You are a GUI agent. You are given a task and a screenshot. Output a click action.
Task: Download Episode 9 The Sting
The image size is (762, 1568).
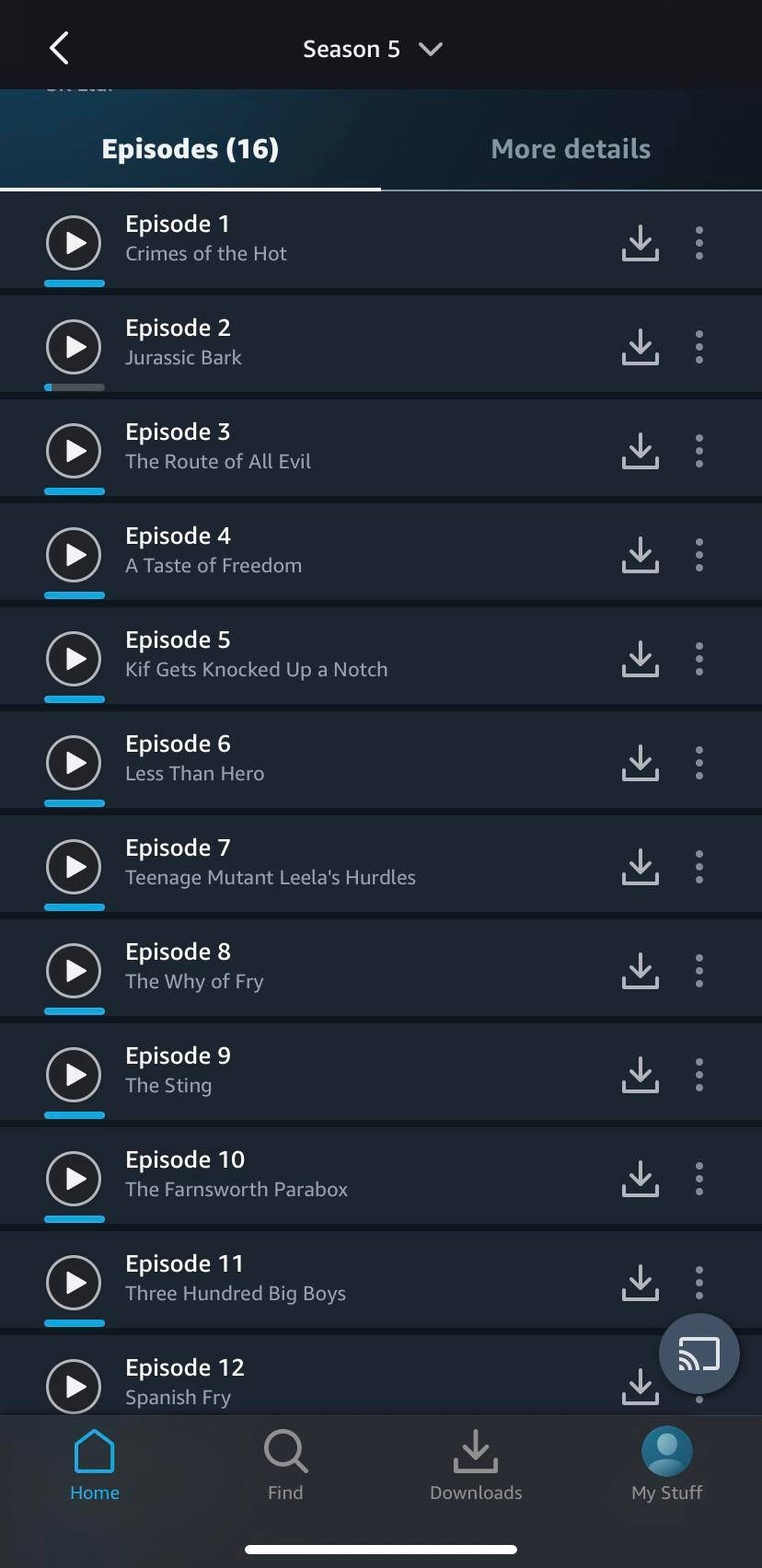click(641, 1075)
